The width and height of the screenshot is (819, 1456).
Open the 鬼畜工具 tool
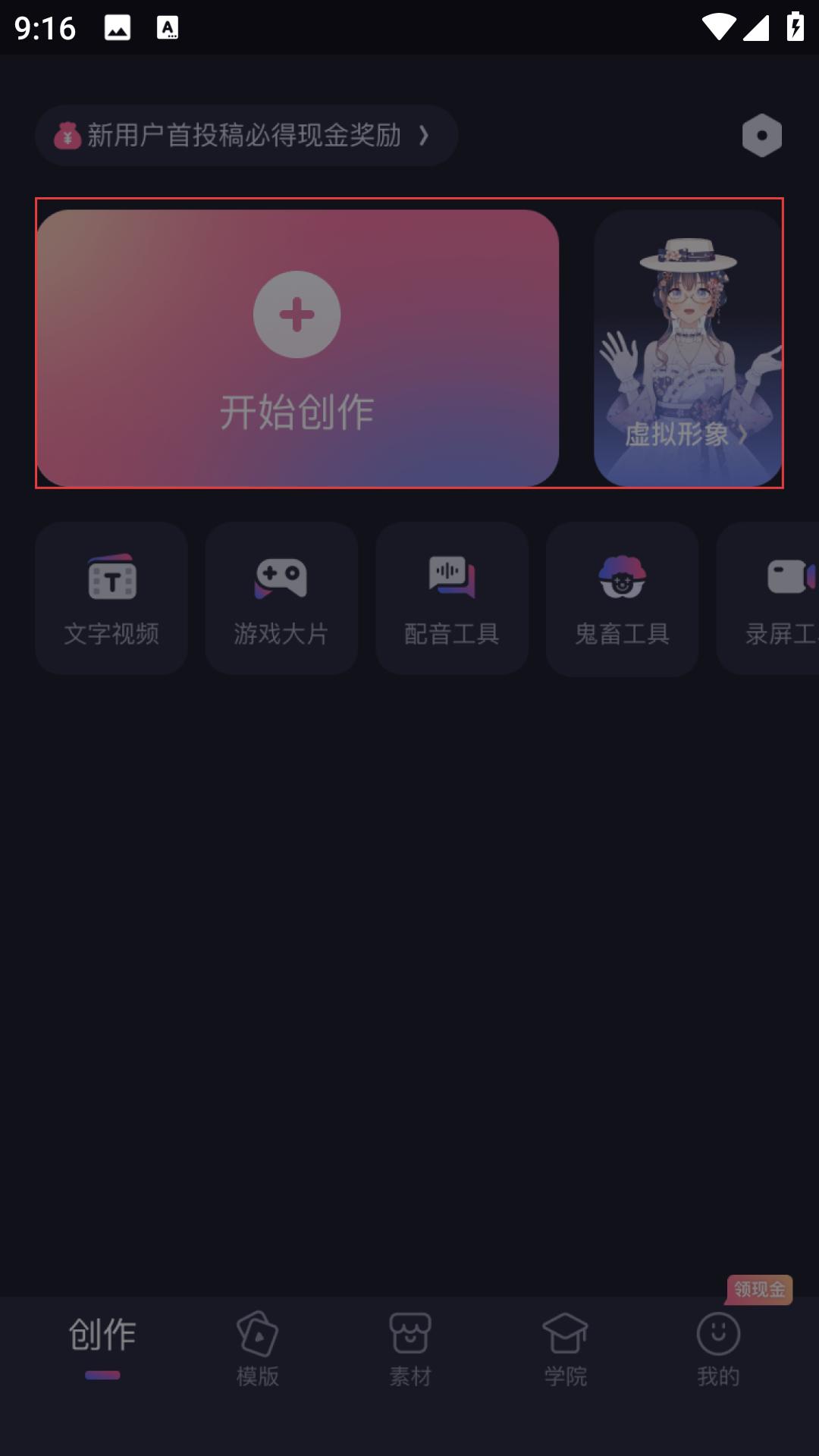tap(622, 598)
